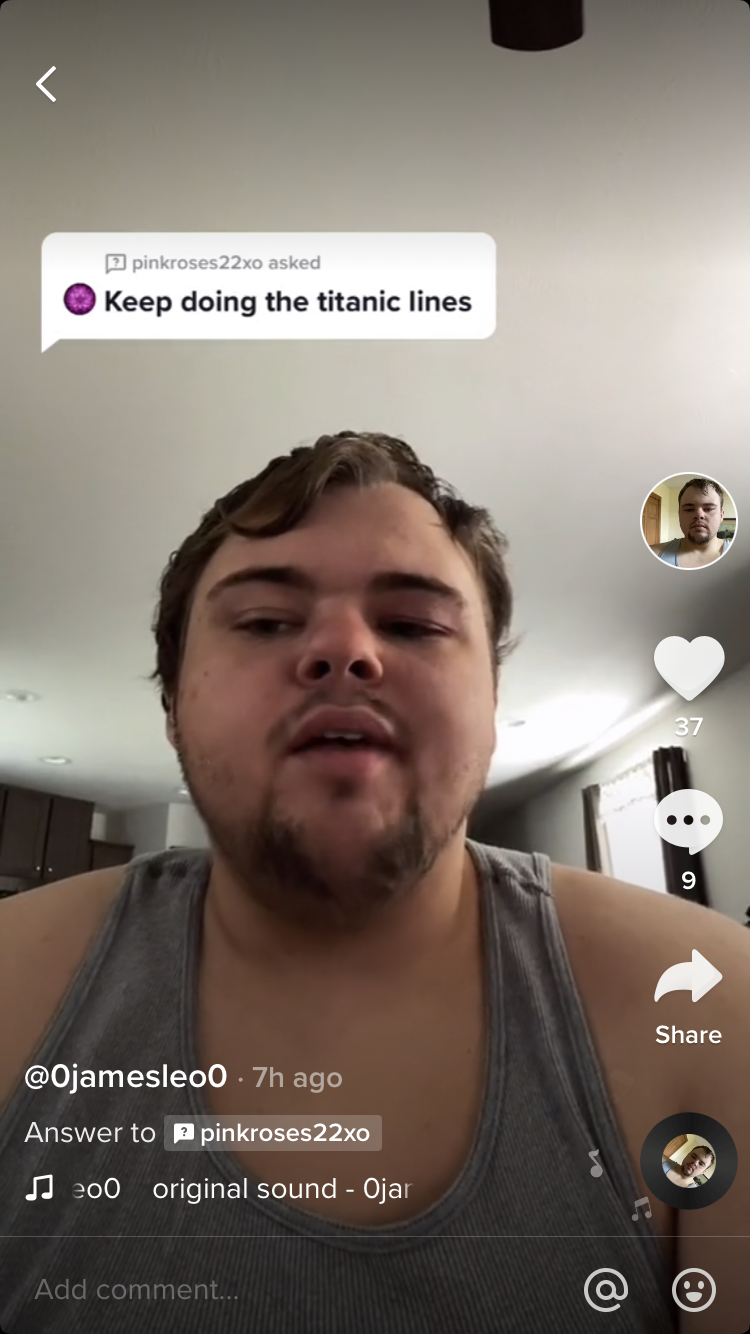Open the pinkroses22xo answer tag
The height and width of the screenshot is (1334, 750).
[273, 1133]
